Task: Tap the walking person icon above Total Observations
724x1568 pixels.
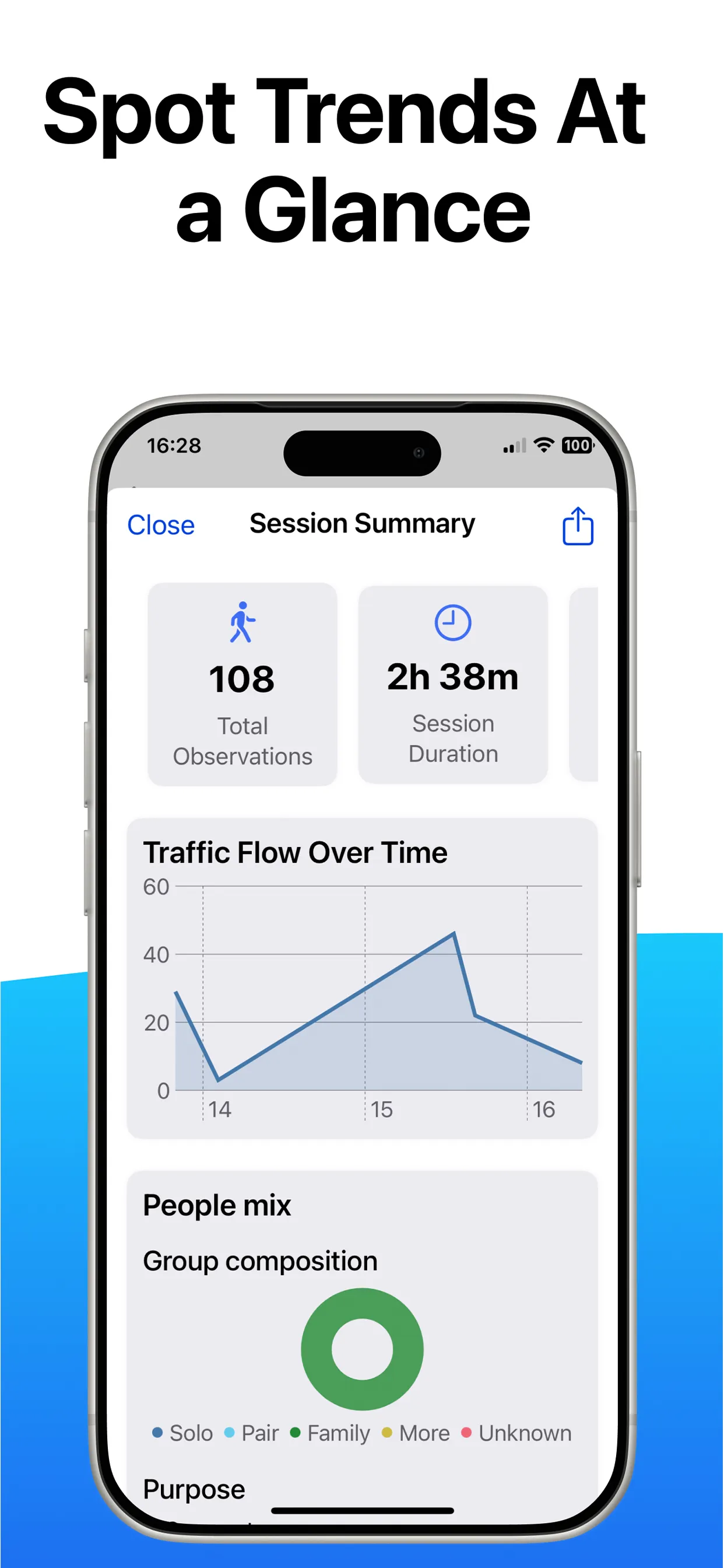Action: (x=242, y=621)
